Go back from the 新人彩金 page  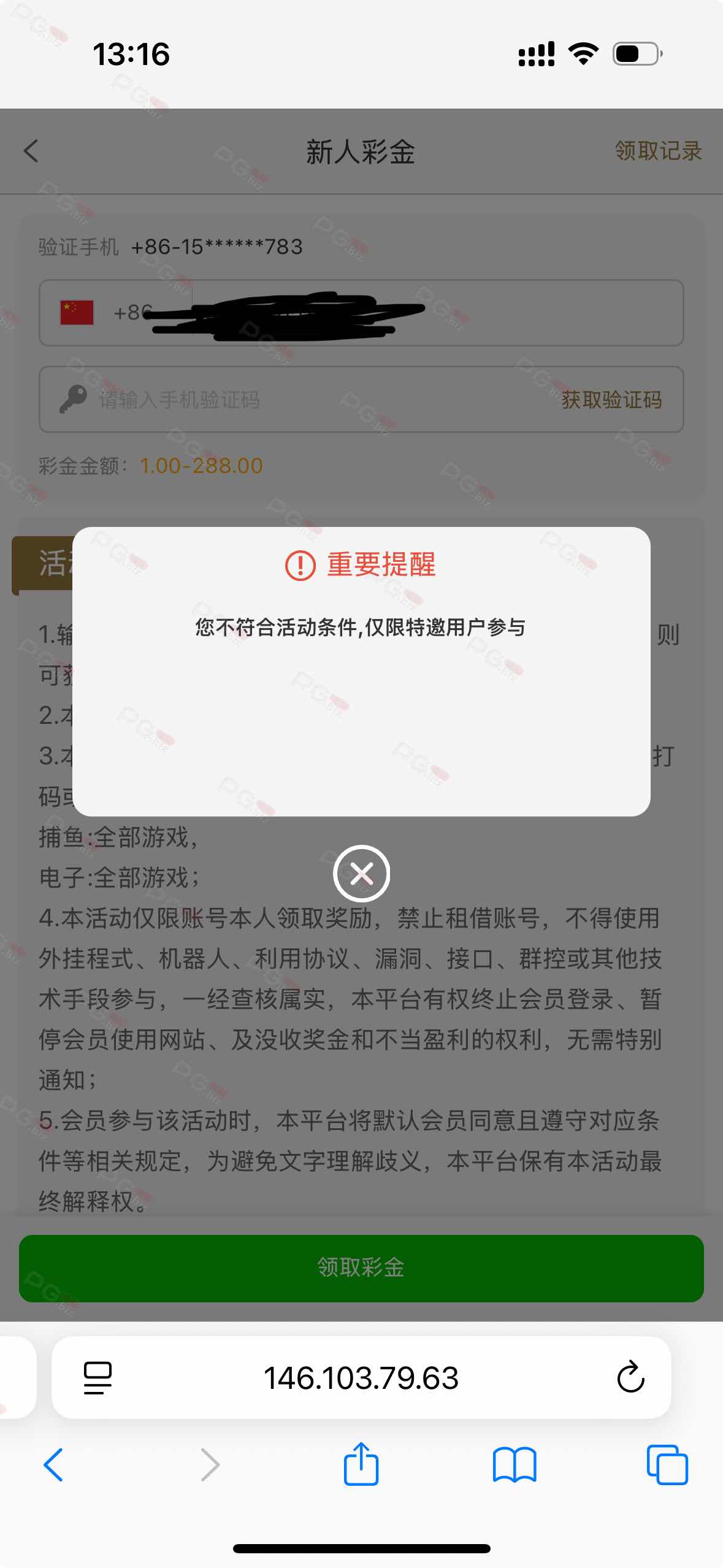click(x=31, y=151)
